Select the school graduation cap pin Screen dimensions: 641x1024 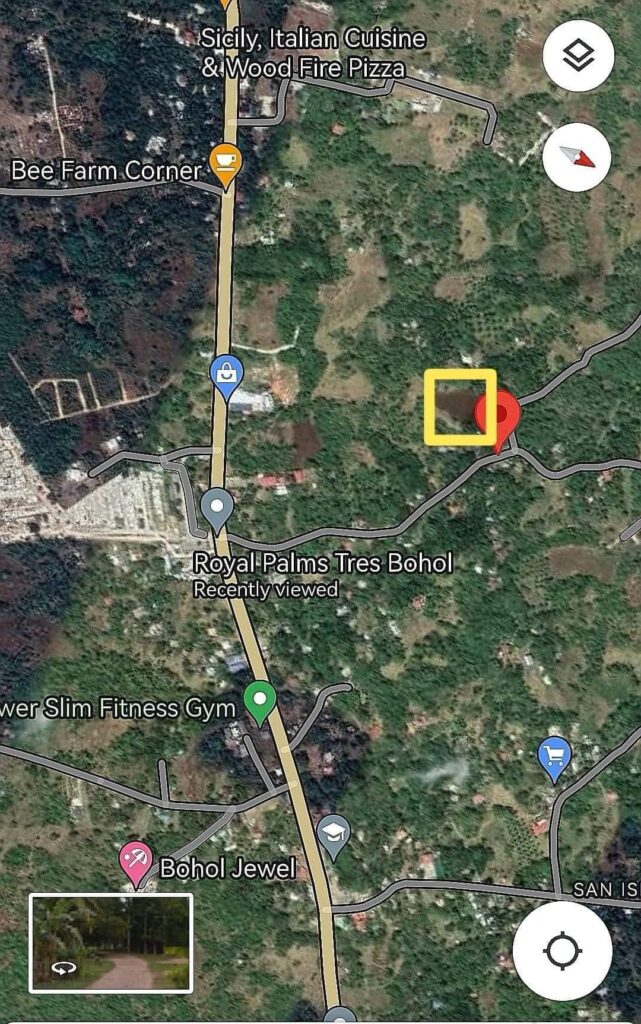(x=334, y=835)
